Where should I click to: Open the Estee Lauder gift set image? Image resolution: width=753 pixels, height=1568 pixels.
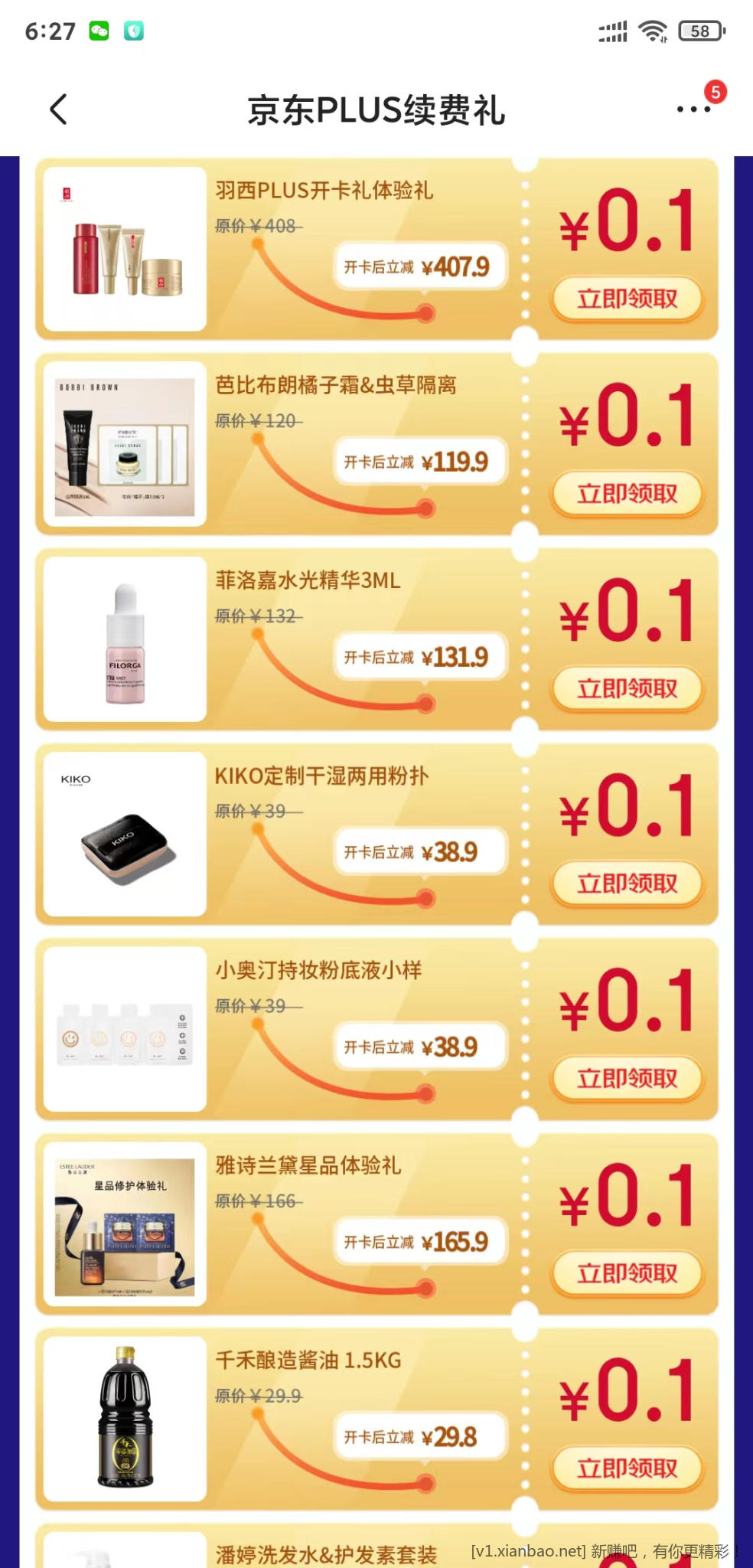coord(125,1224)
